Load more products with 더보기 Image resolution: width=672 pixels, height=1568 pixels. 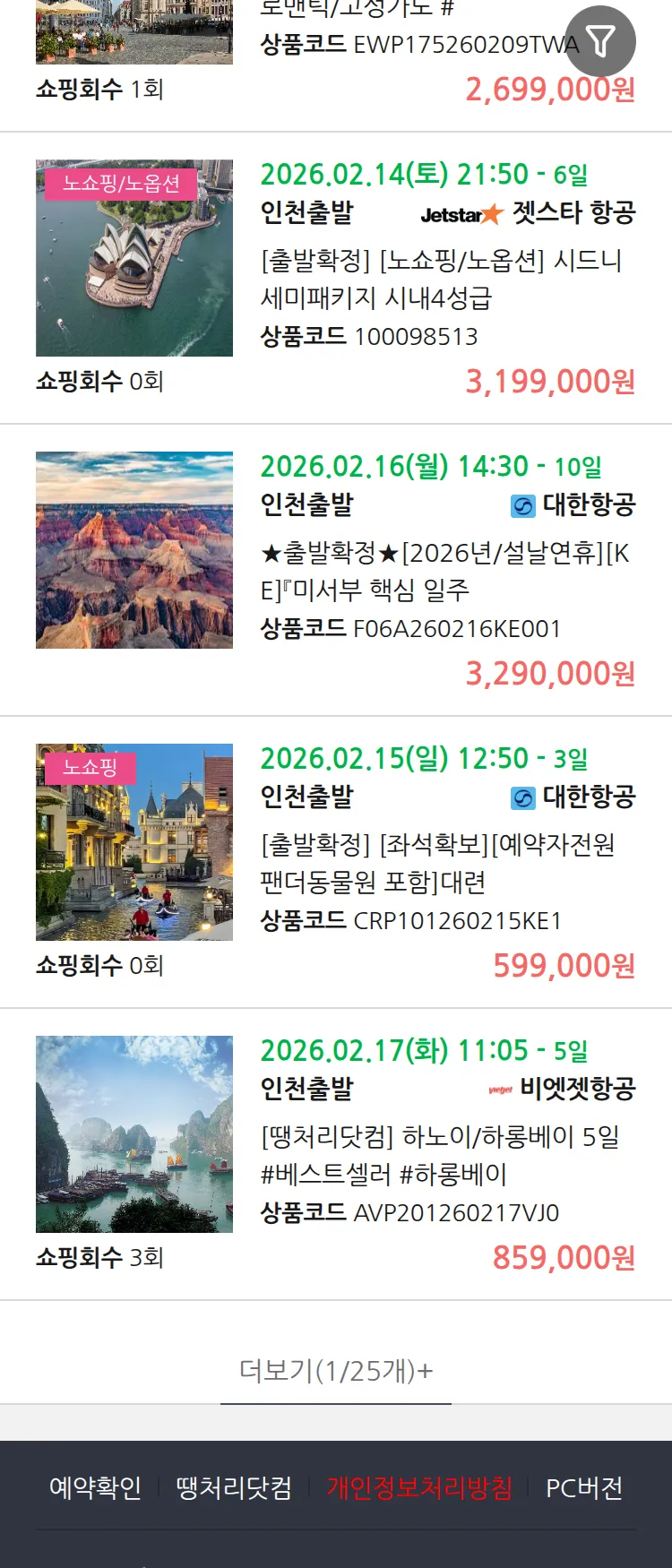(x=336, y=1370)
